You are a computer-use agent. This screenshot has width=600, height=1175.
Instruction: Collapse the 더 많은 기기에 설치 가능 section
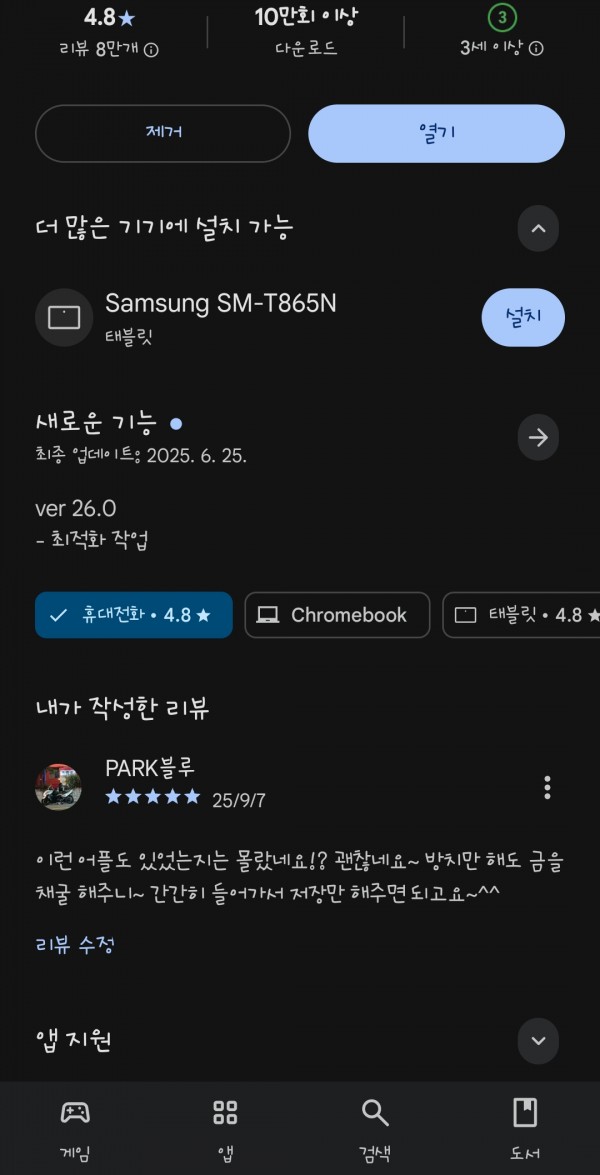(538, 229)
